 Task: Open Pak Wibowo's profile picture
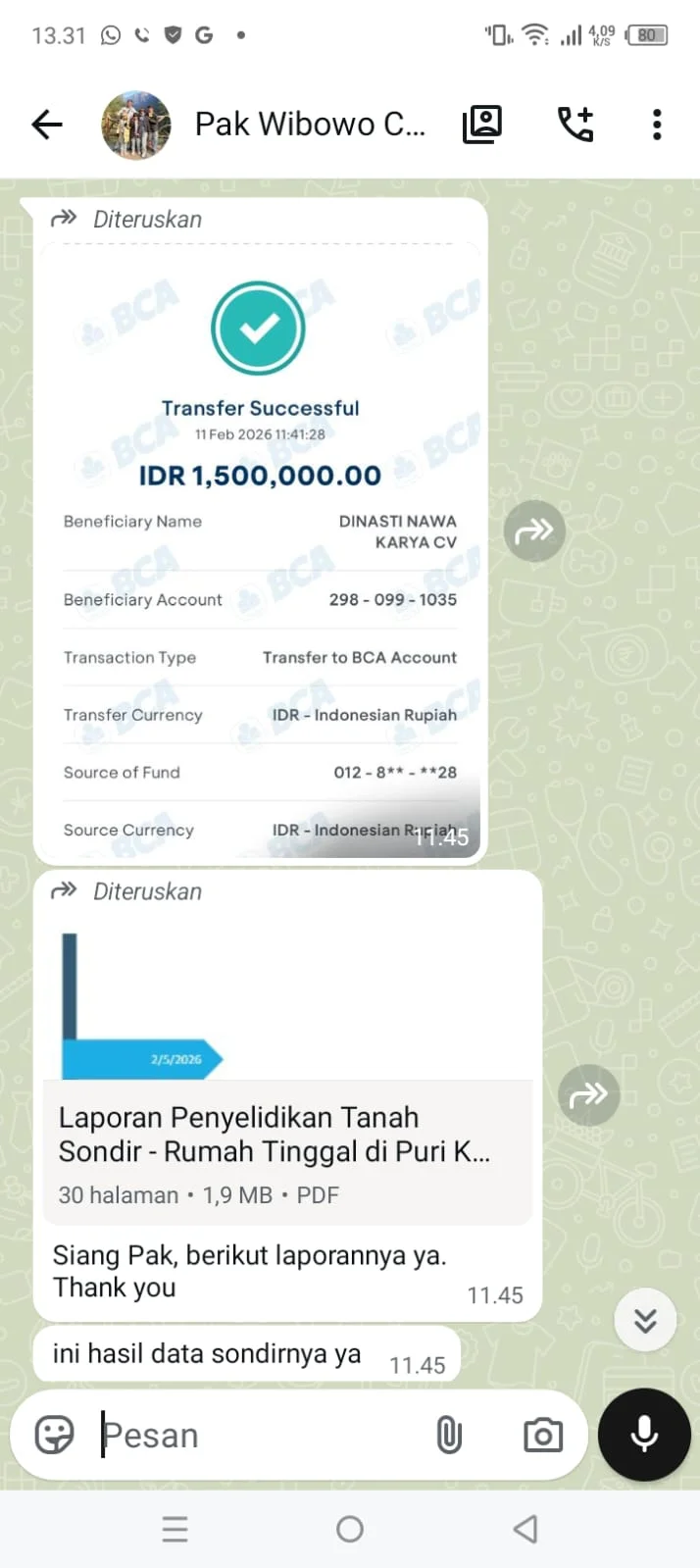click(136, 125)
